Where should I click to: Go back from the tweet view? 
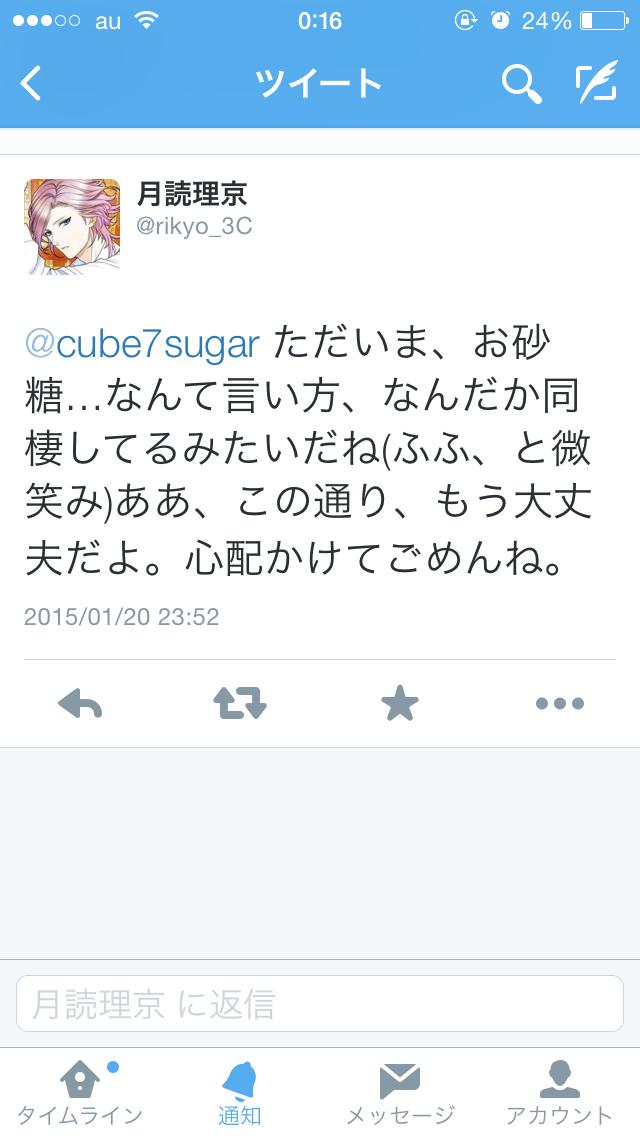pos(32,84)
